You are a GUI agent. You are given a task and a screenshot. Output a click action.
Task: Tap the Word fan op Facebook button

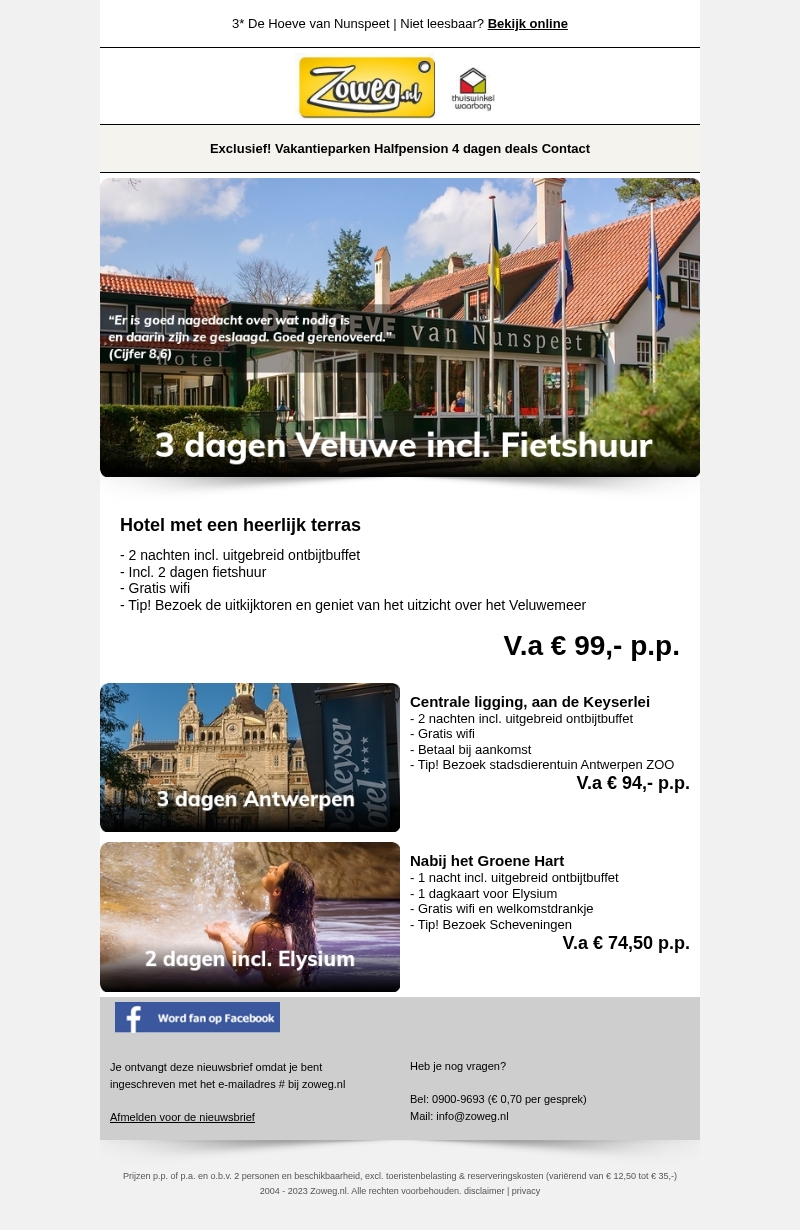197,1017
